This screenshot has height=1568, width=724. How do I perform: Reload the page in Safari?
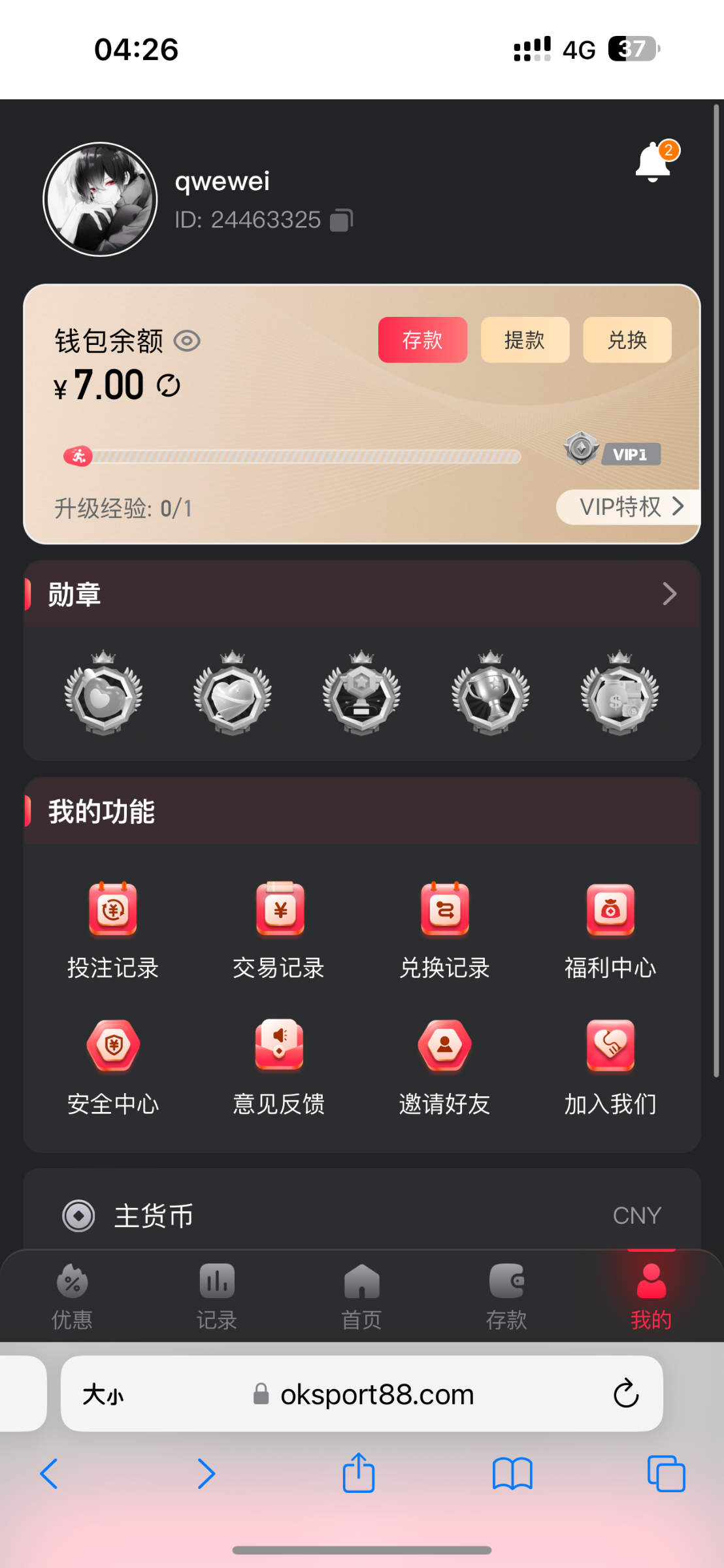click(x=625, y=1394)
